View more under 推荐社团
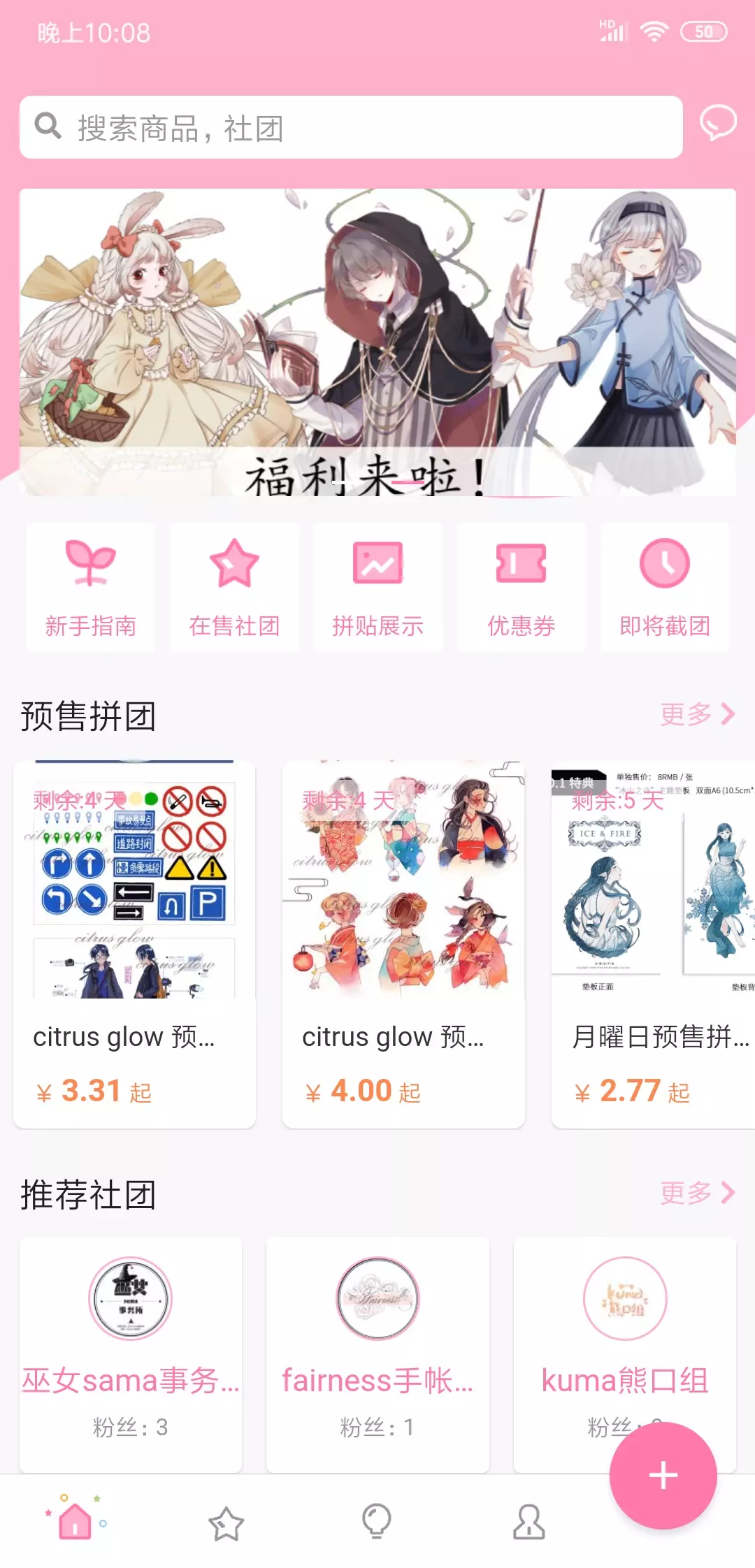This screenshot has width=755, height=1568. point(697,1193)
